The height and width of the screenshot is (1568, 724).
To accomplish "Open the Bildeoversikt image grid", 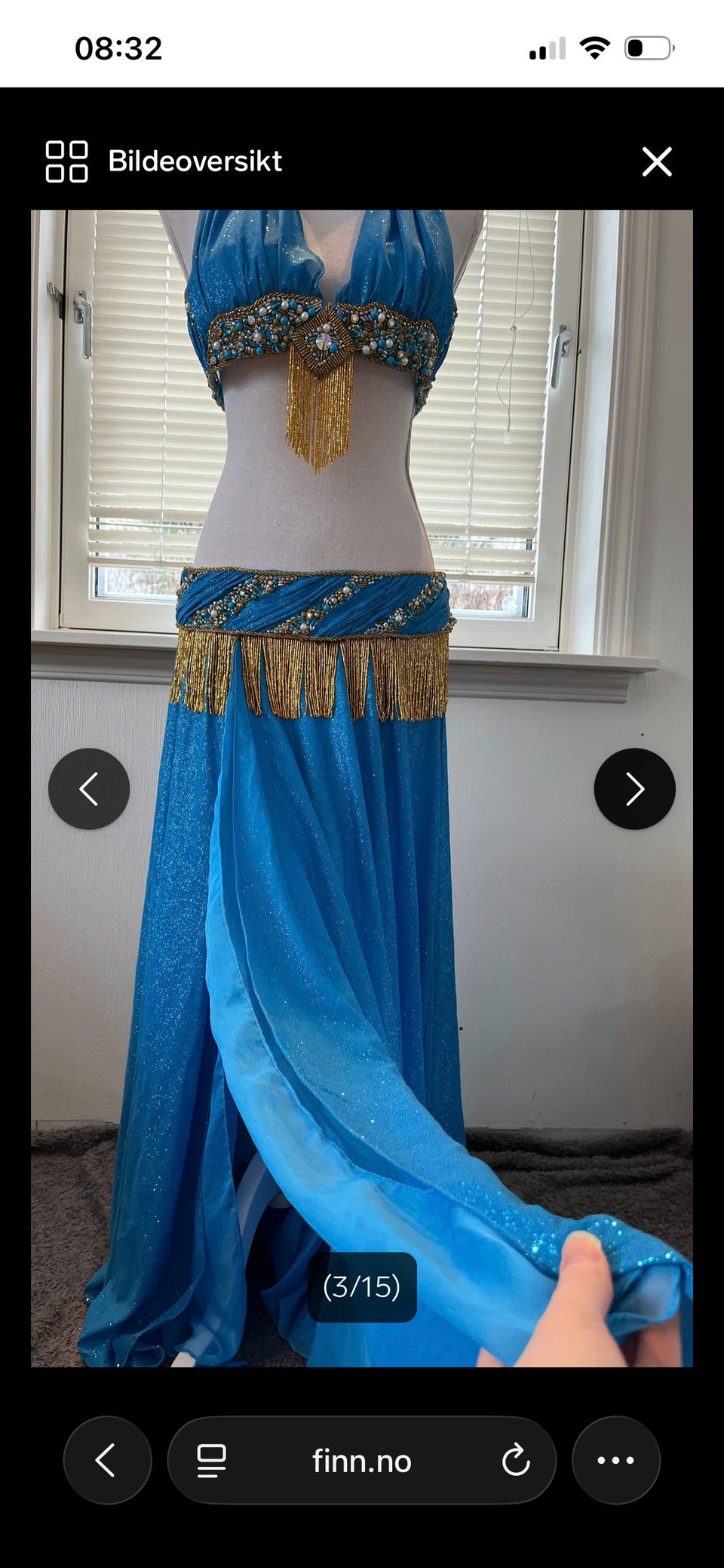I will [x=164, y=161].
